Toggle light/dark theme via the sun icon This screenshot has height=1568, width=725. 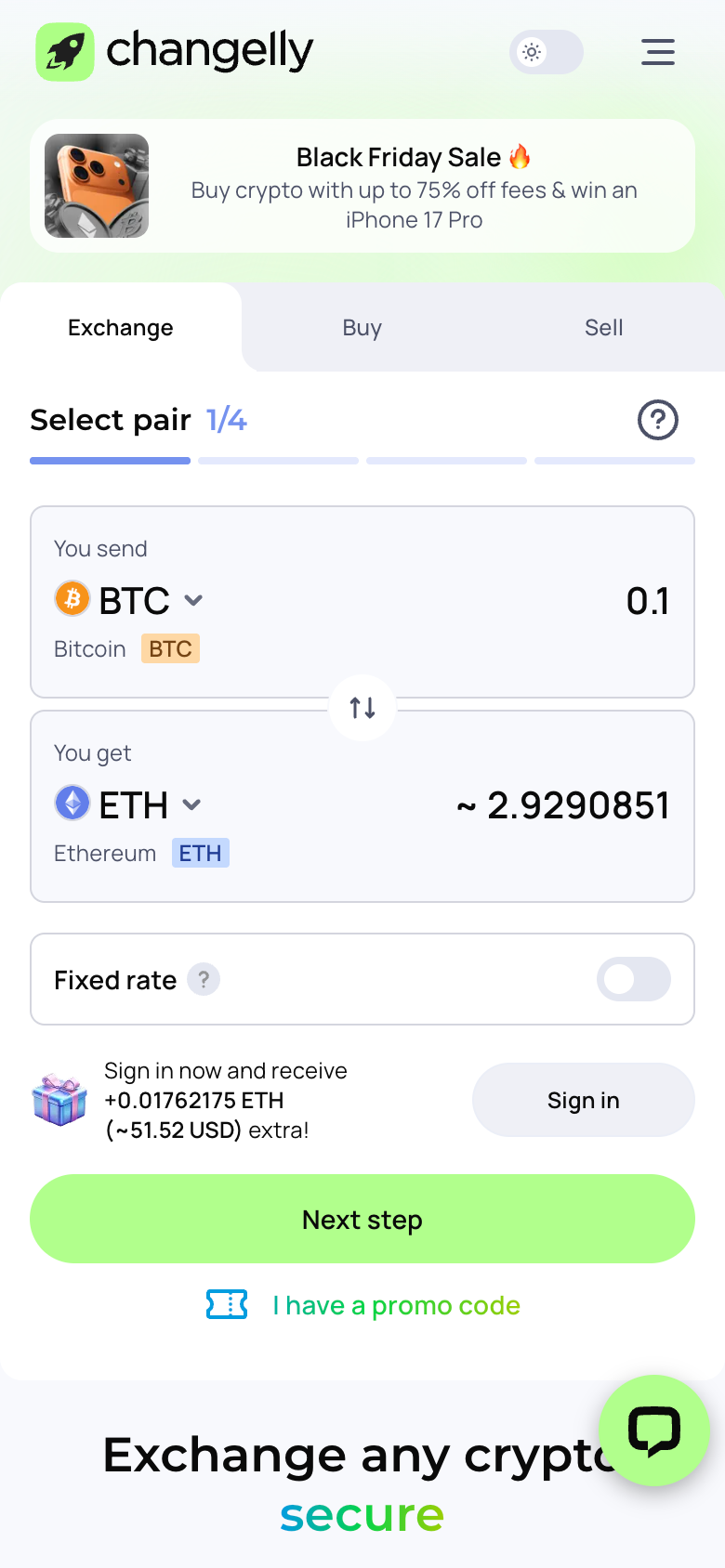pyautogui.click(x=531, y=52)
